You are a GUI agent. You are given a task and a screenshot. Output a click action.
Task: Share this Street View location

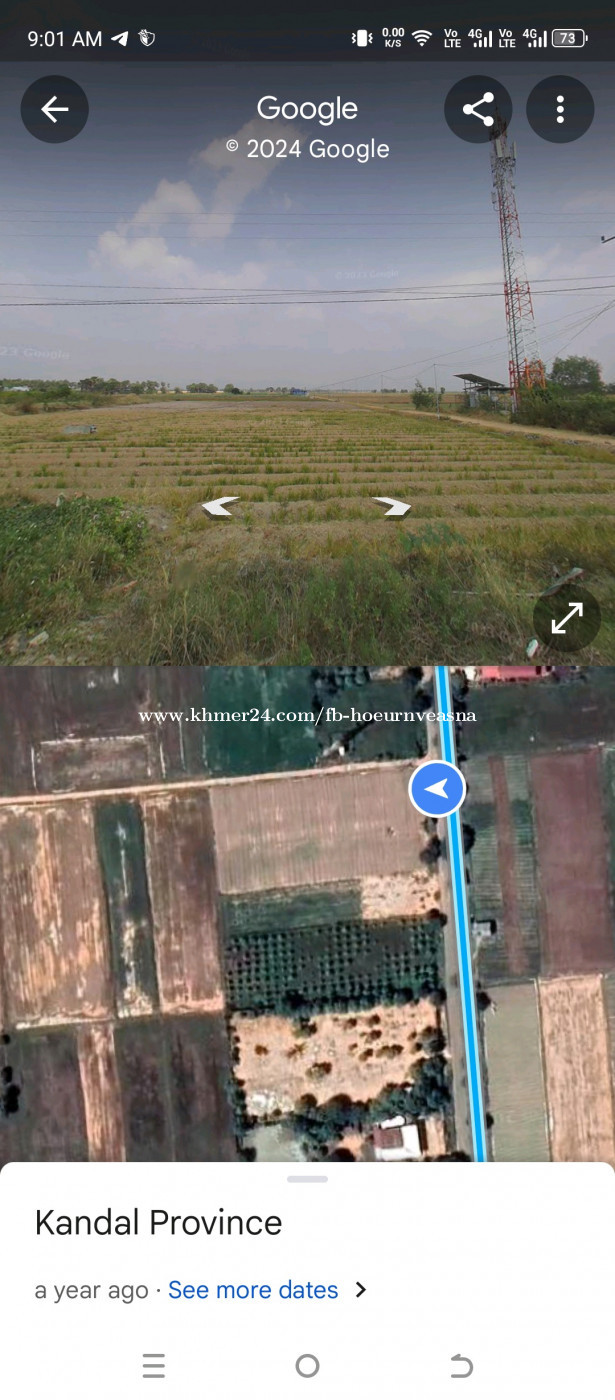coord(478,109)
